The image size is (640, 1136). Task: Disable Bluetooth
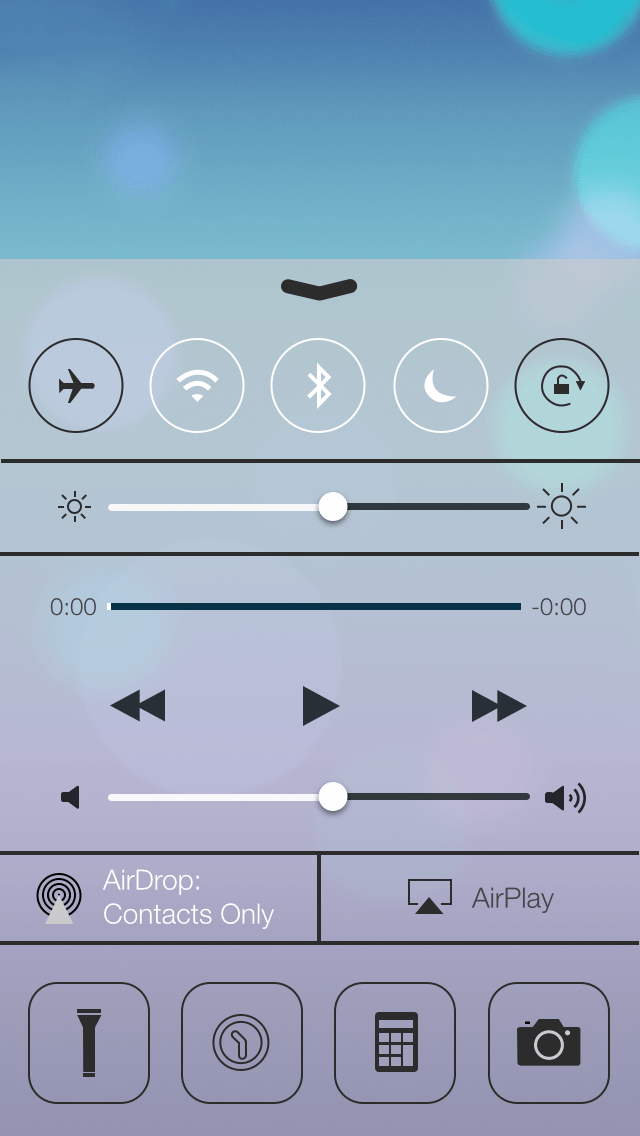click(318, 385)
